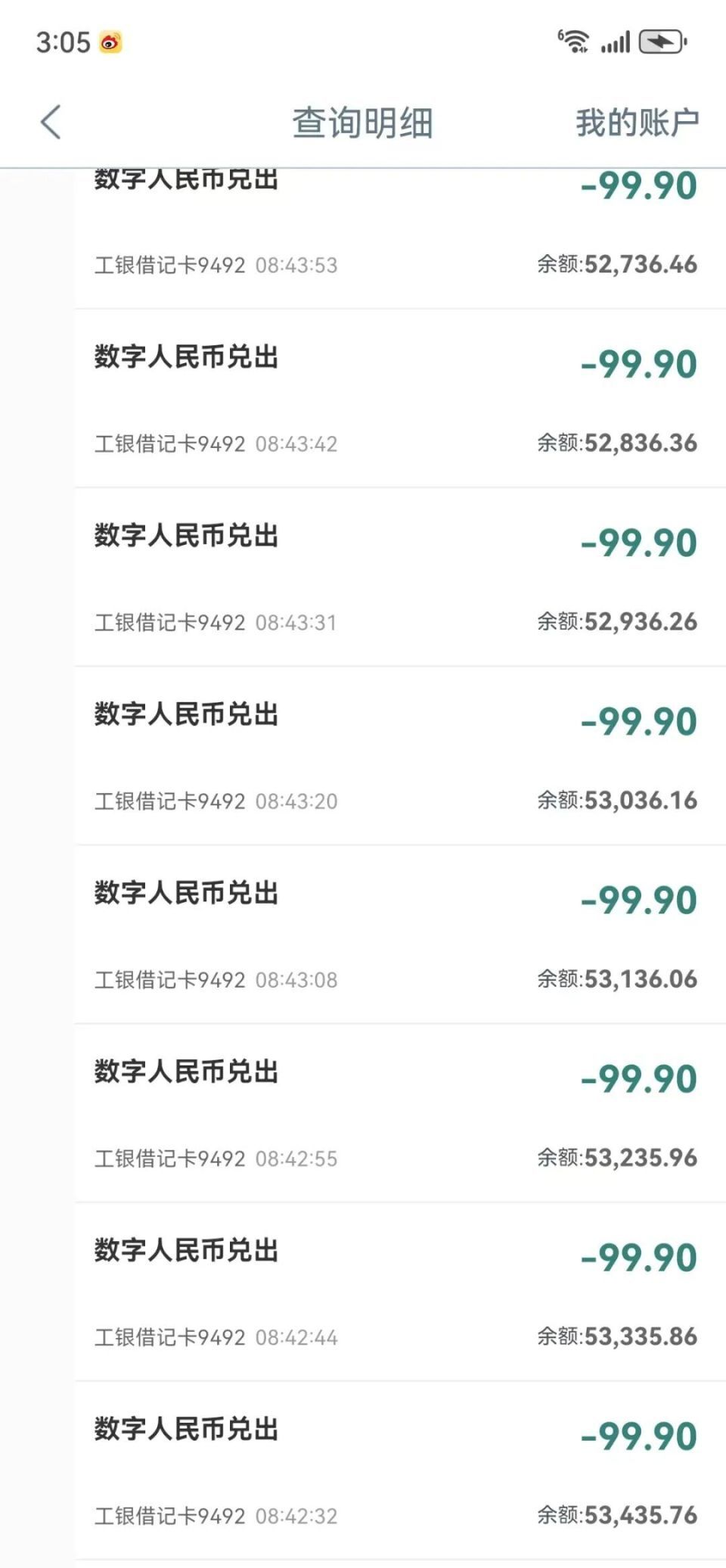Screen dimensions: 726x1568
Task: View the record with balance 53,235.96
Action: (400, 1113)
